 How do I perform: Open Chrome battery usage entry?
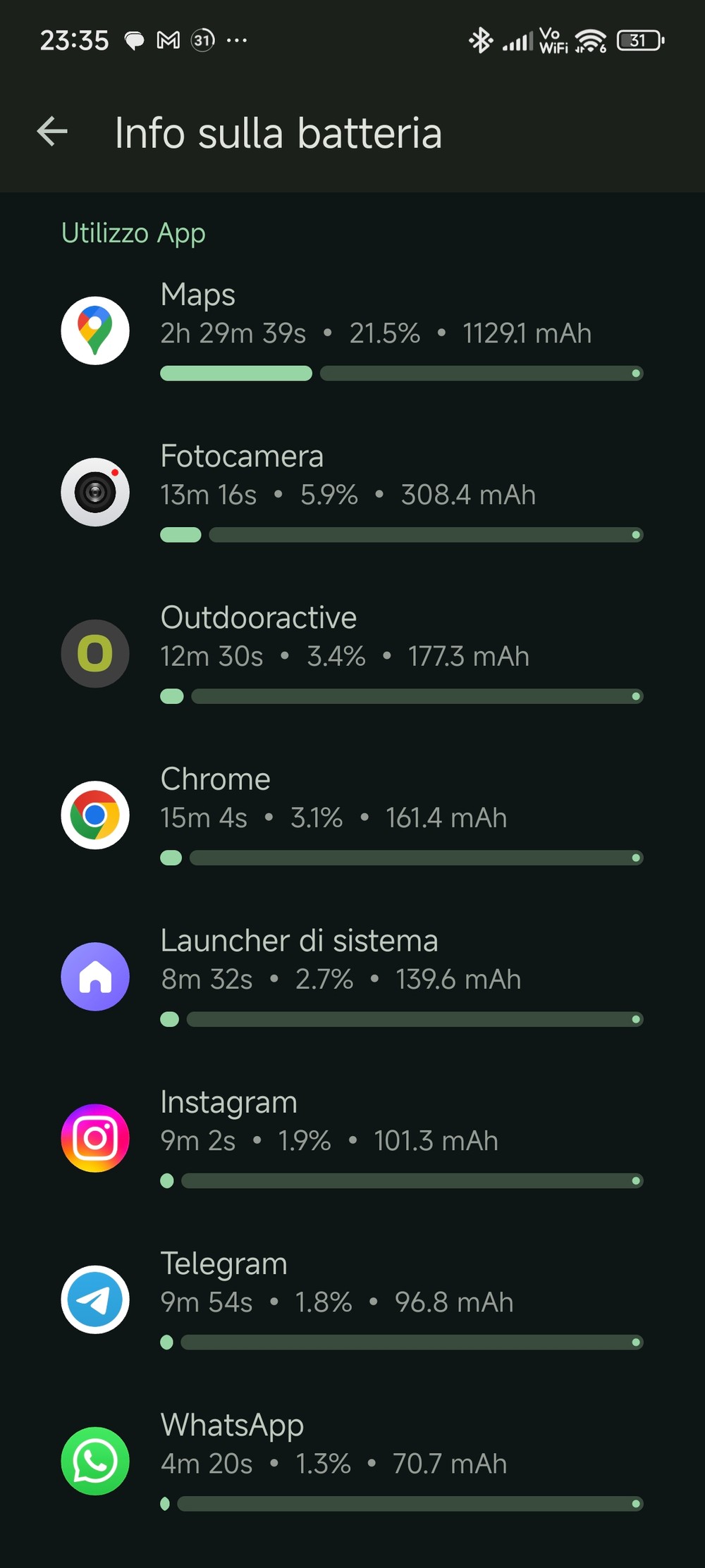(352, 815)
